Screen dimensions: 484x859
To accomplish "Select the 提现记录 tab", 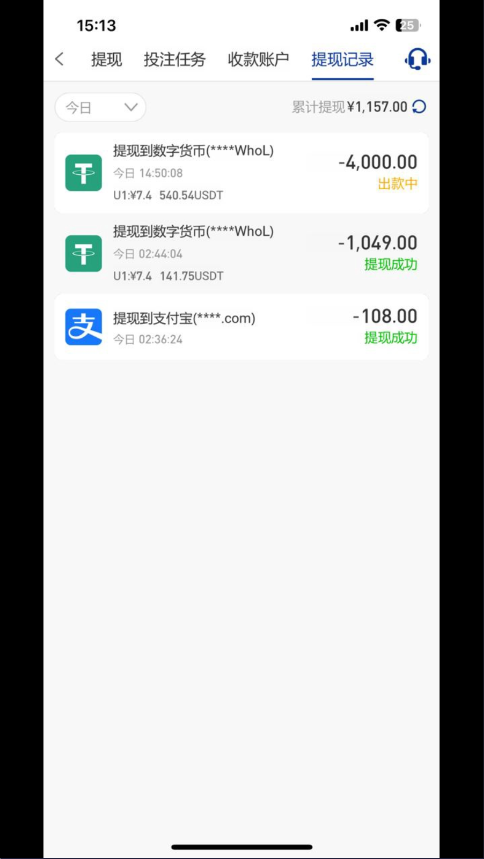I will click(343, 60).
